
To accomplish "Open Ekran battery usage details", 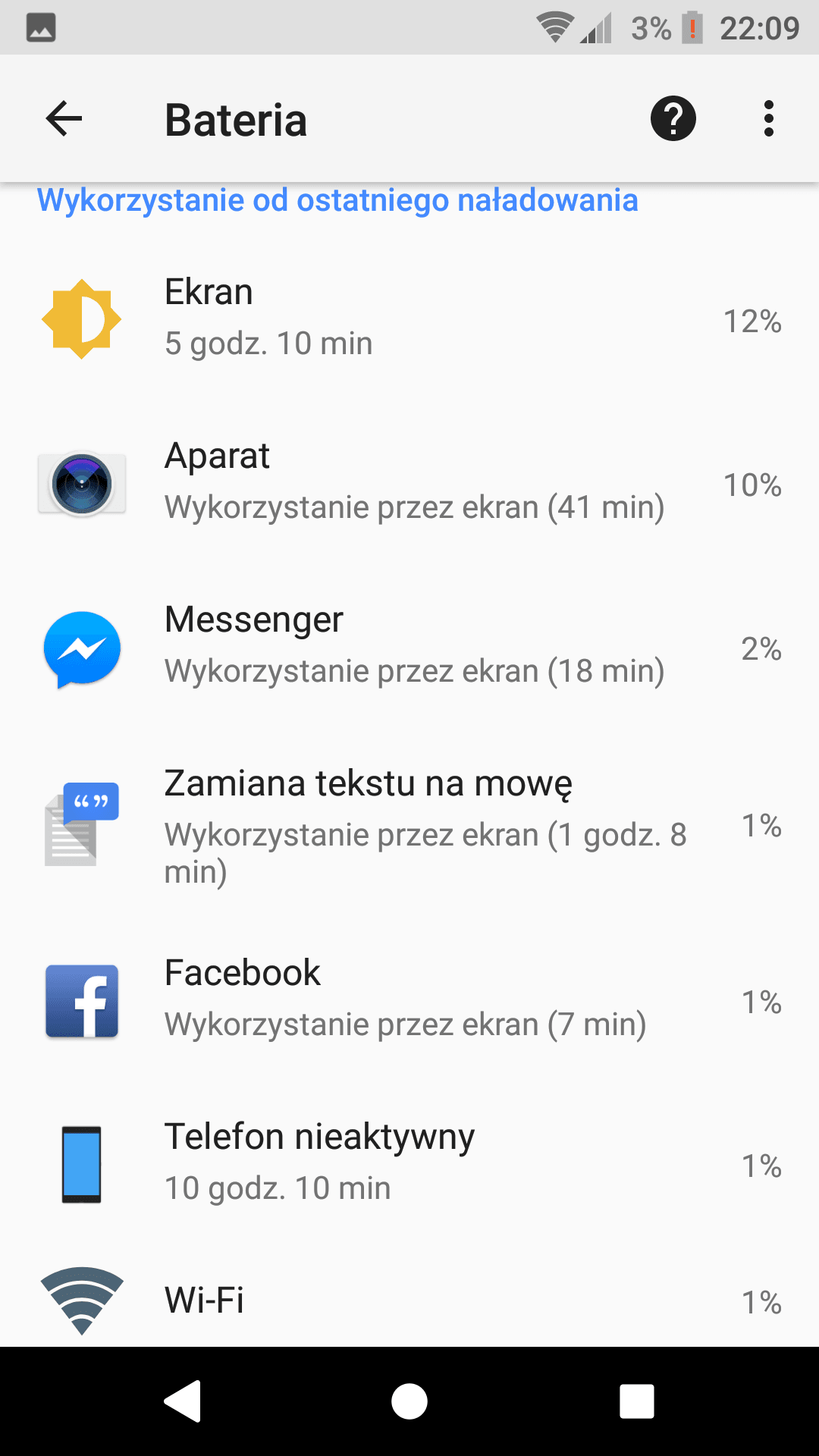I will click(409, 318).
